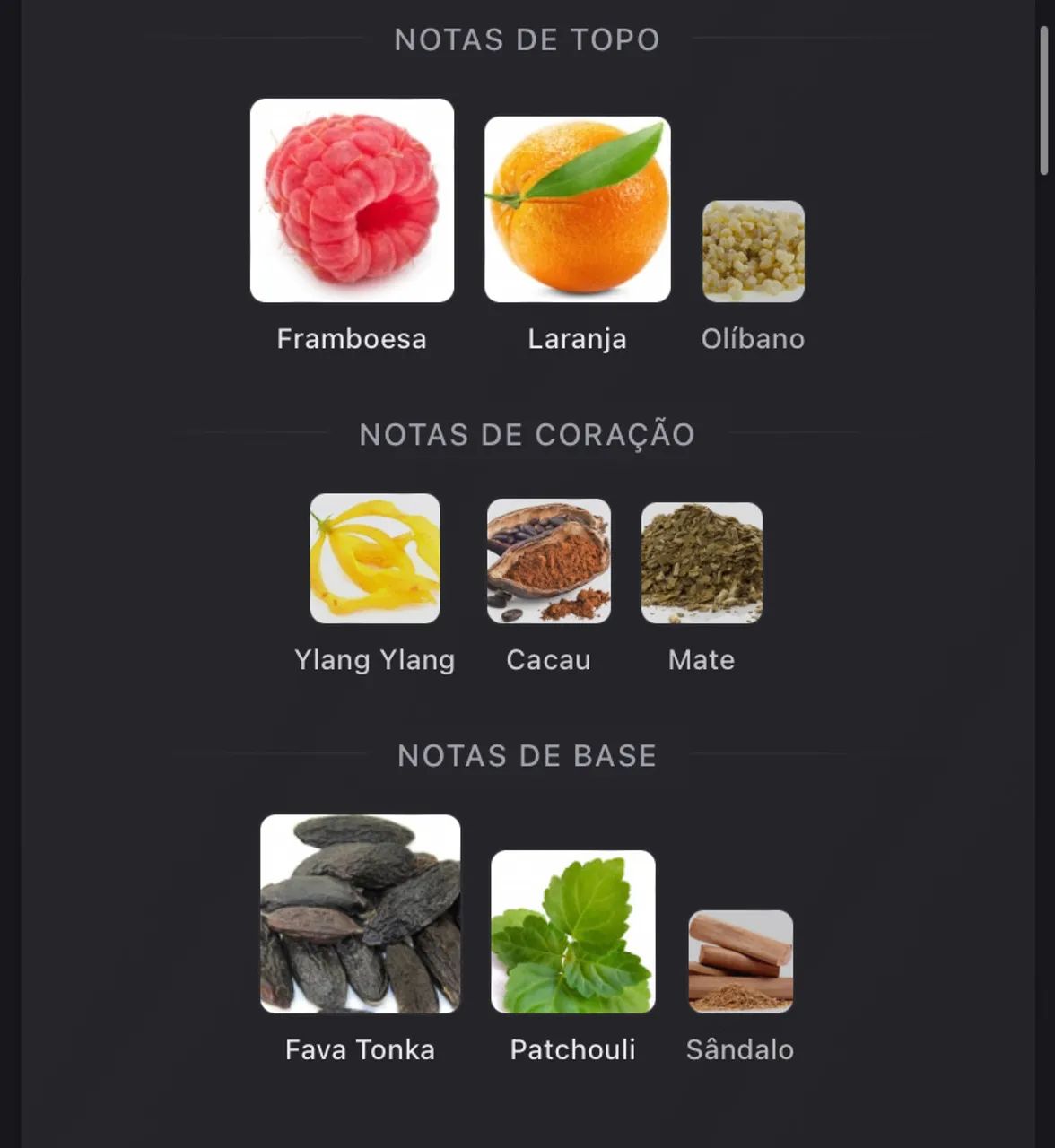Select the Ylang Ylang note label
1055x1148 pixels.
(x=374, y=660)
